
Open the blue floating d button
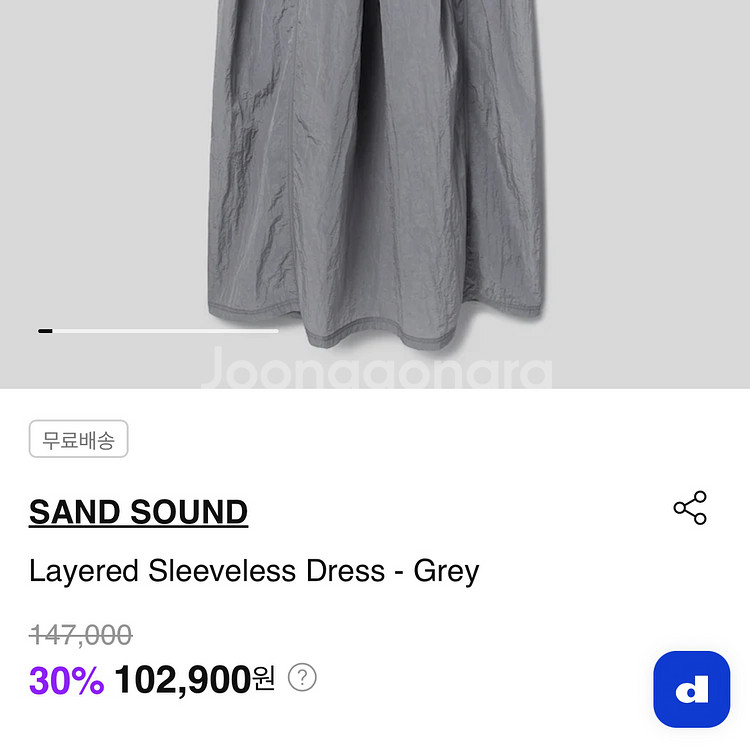pyautogui.click(x=692, y=689)
